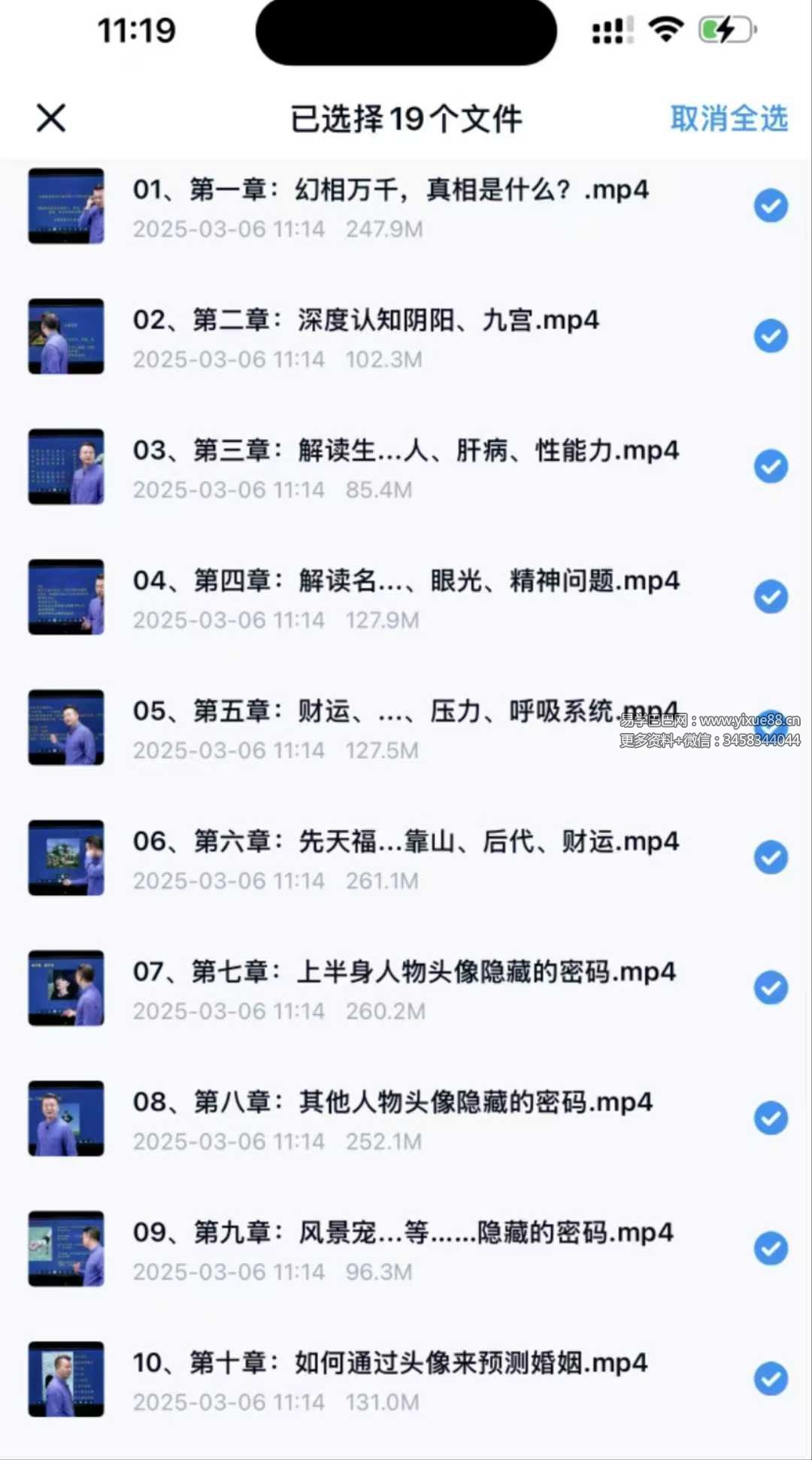Close the file selection mode
Screen dimensions: 812x1460
[51, 118]
